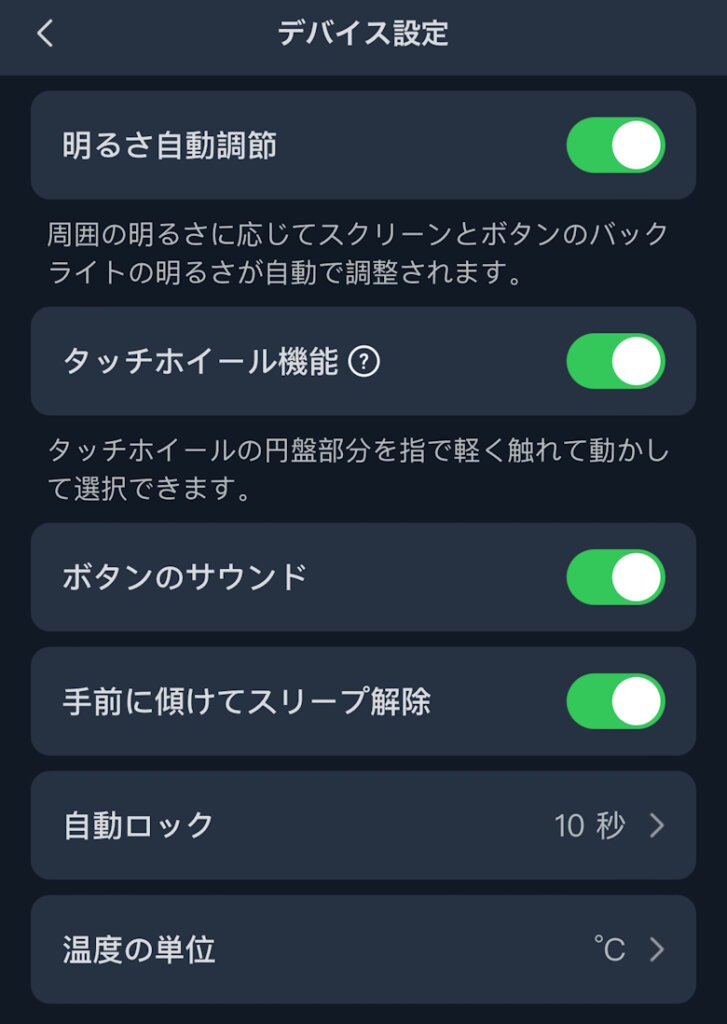Open help icon beside タッチホイール機能

click(365, 362)
